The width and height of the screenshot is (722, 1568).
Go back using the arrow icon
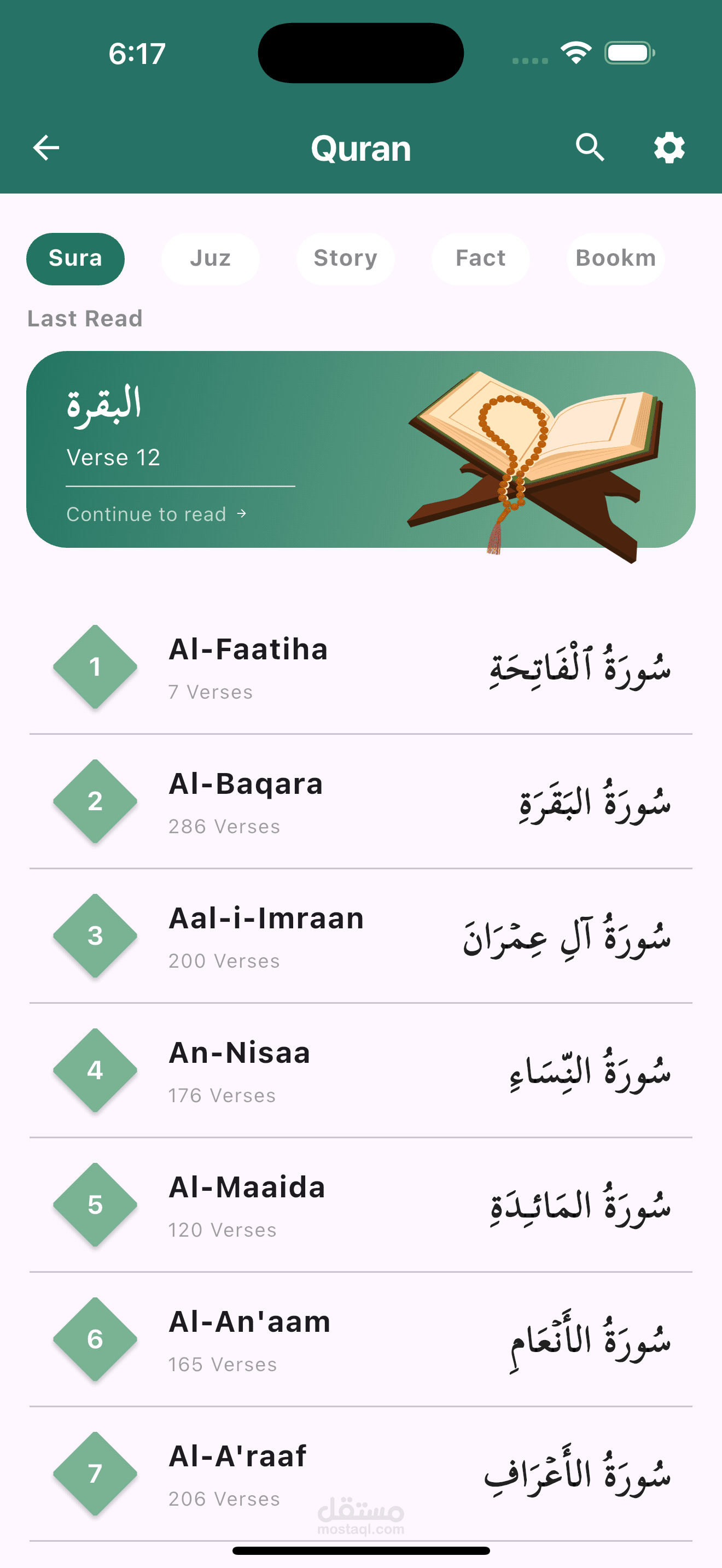[45, 148]
